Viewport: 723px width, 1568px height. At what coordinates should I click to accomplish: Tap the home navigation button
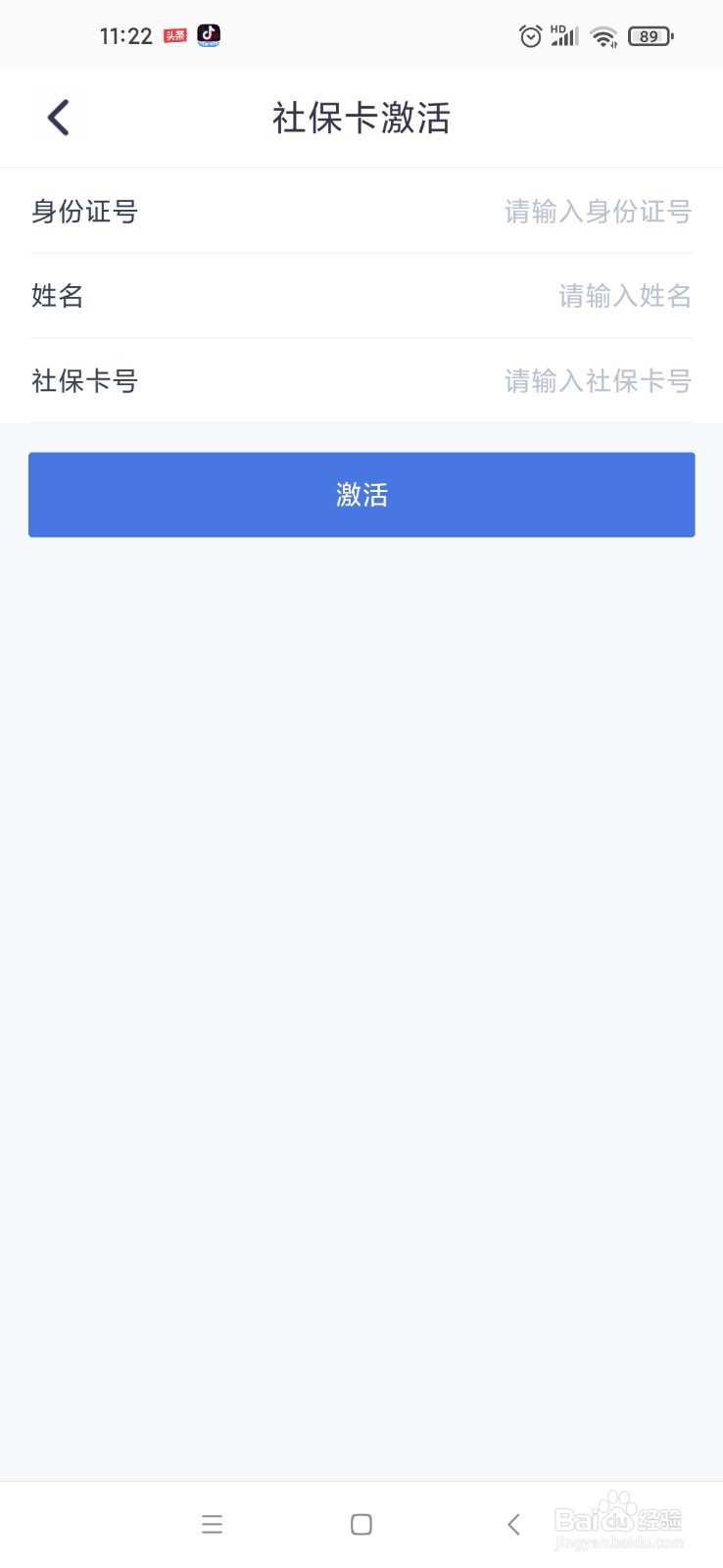(x=361, y=1524)
